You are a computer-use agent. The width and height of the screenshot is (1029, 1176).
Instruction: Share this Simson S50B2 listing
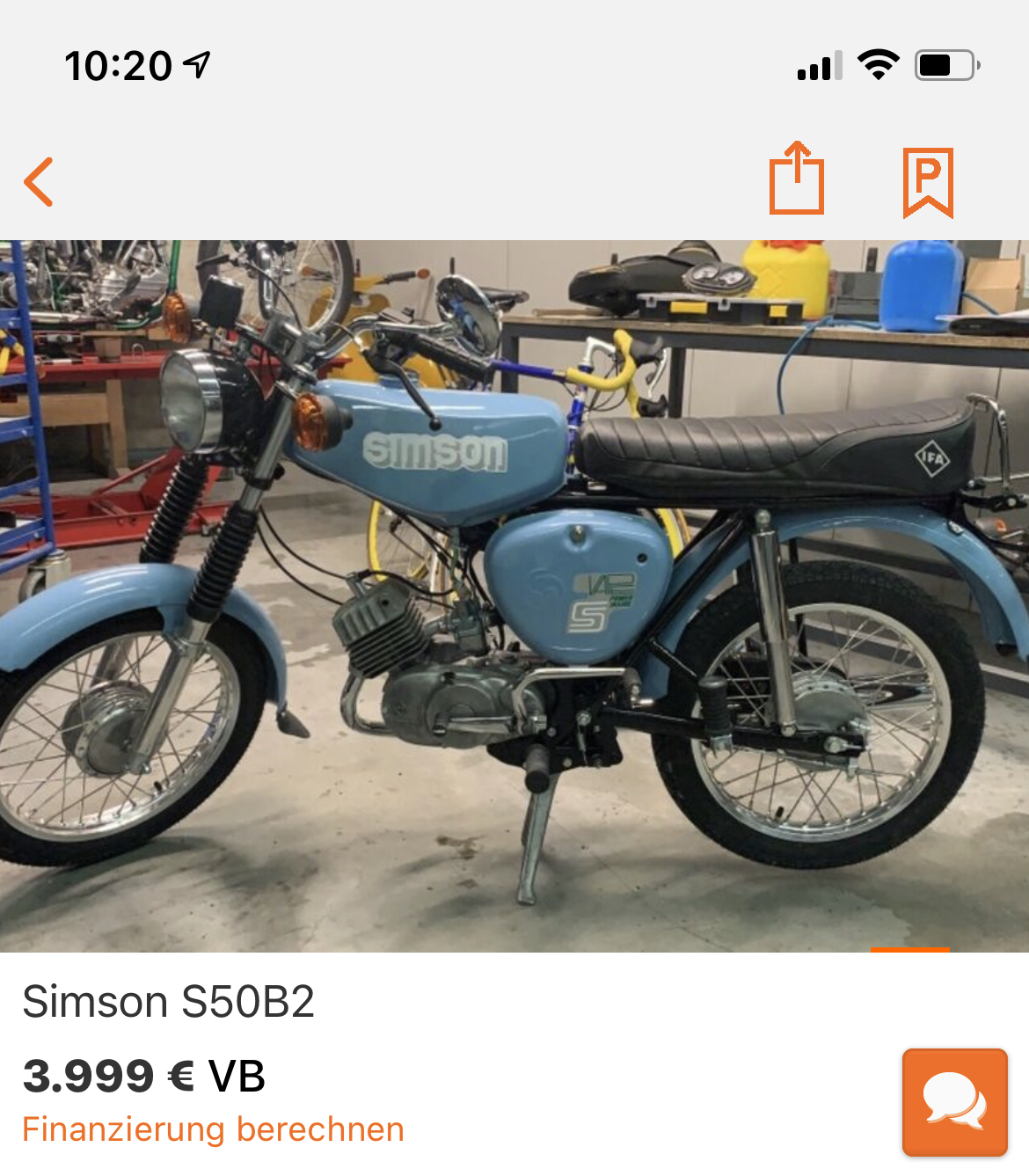point(796,179)
